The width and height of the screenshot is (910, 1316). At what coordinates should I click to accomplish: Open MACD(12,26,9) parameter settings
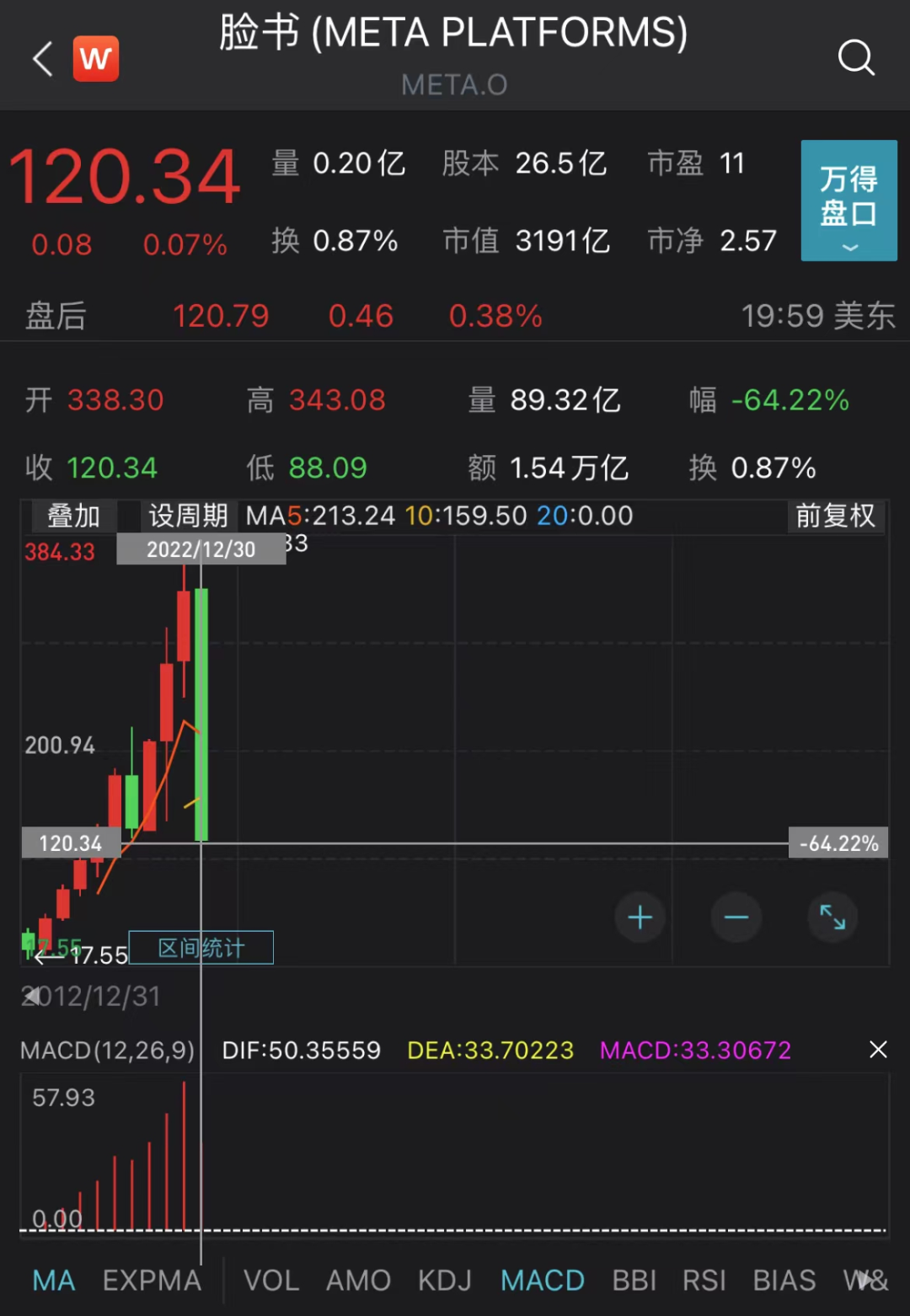pos(107,1050)
